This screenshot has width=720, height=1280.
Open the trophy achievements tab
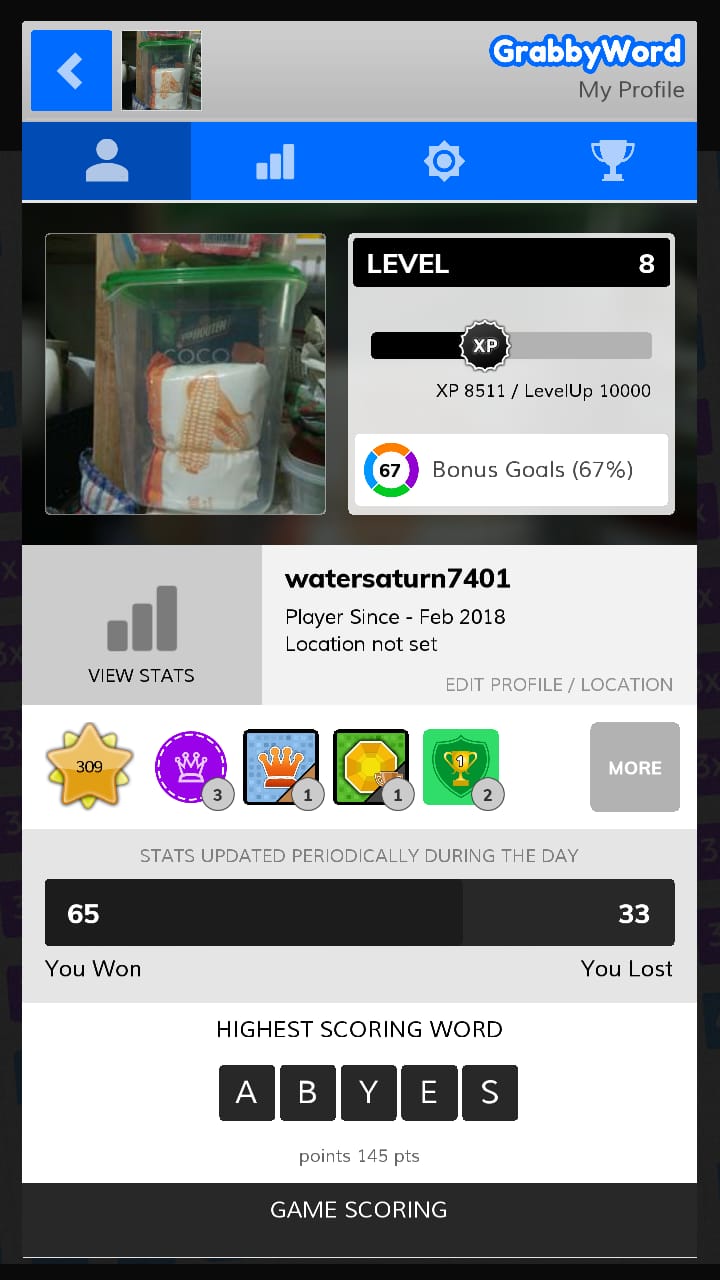612,161
